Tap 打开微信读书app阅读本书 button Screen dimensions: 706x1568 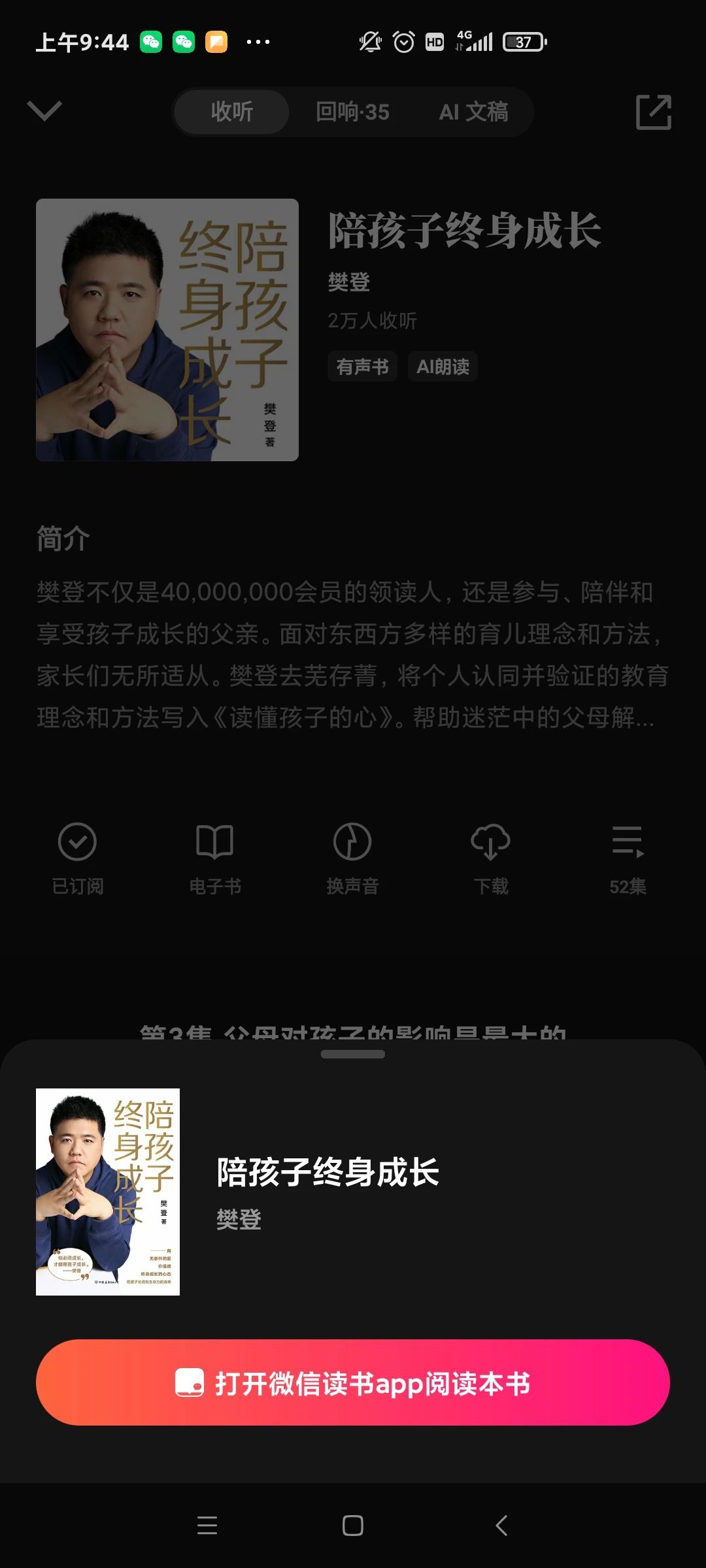[x=353, y=1382]
